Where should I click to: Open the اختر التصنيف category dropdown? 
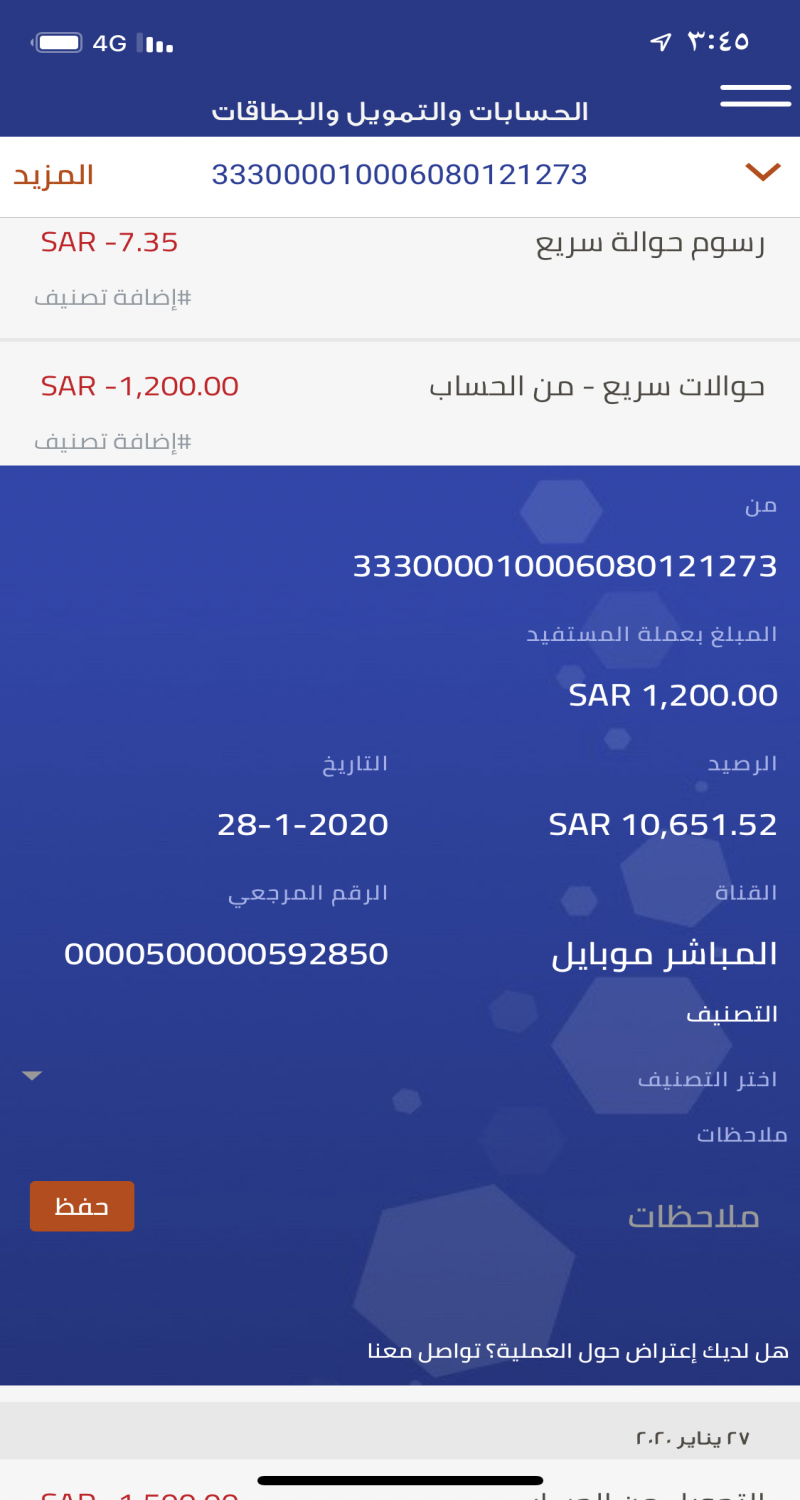tap(400, 1078)
